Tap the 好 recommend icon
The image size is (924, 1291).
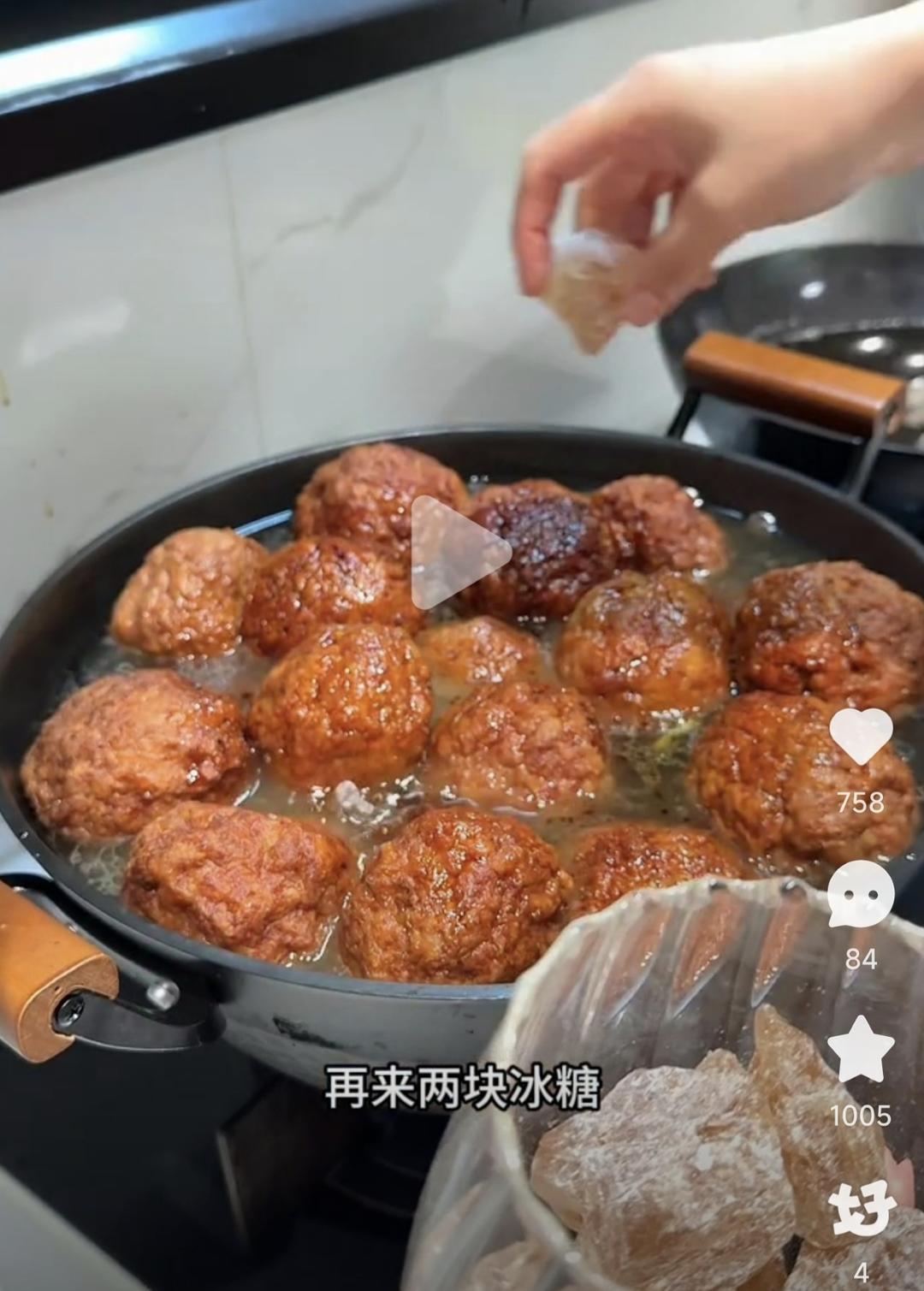click(861, 1211)
